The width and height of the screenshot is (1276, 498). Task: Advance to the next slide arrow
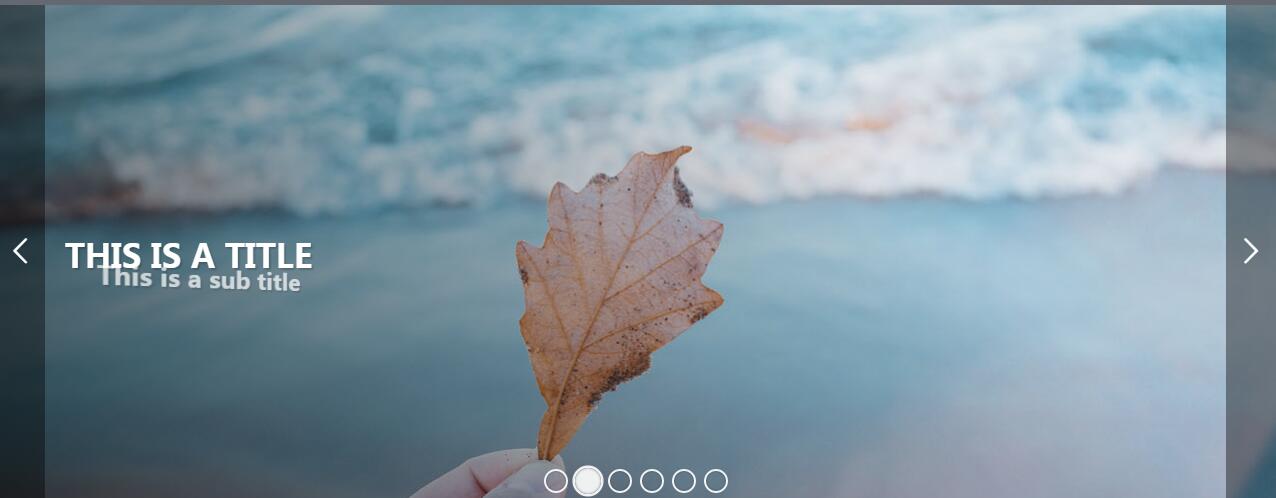[1250, 251]
